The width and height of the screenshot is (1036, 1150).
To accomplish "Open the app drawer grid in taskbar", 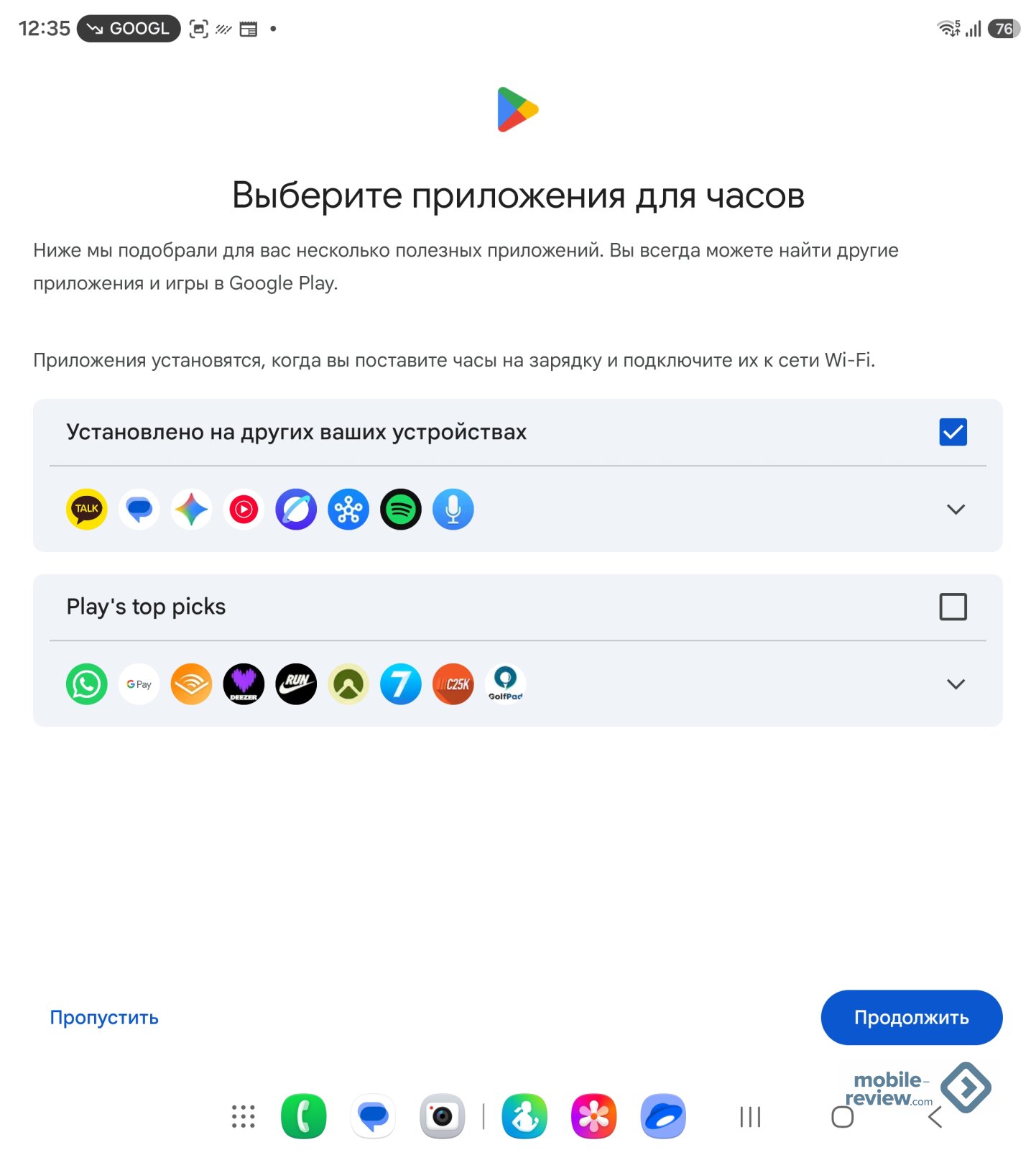I will 243,1116.
